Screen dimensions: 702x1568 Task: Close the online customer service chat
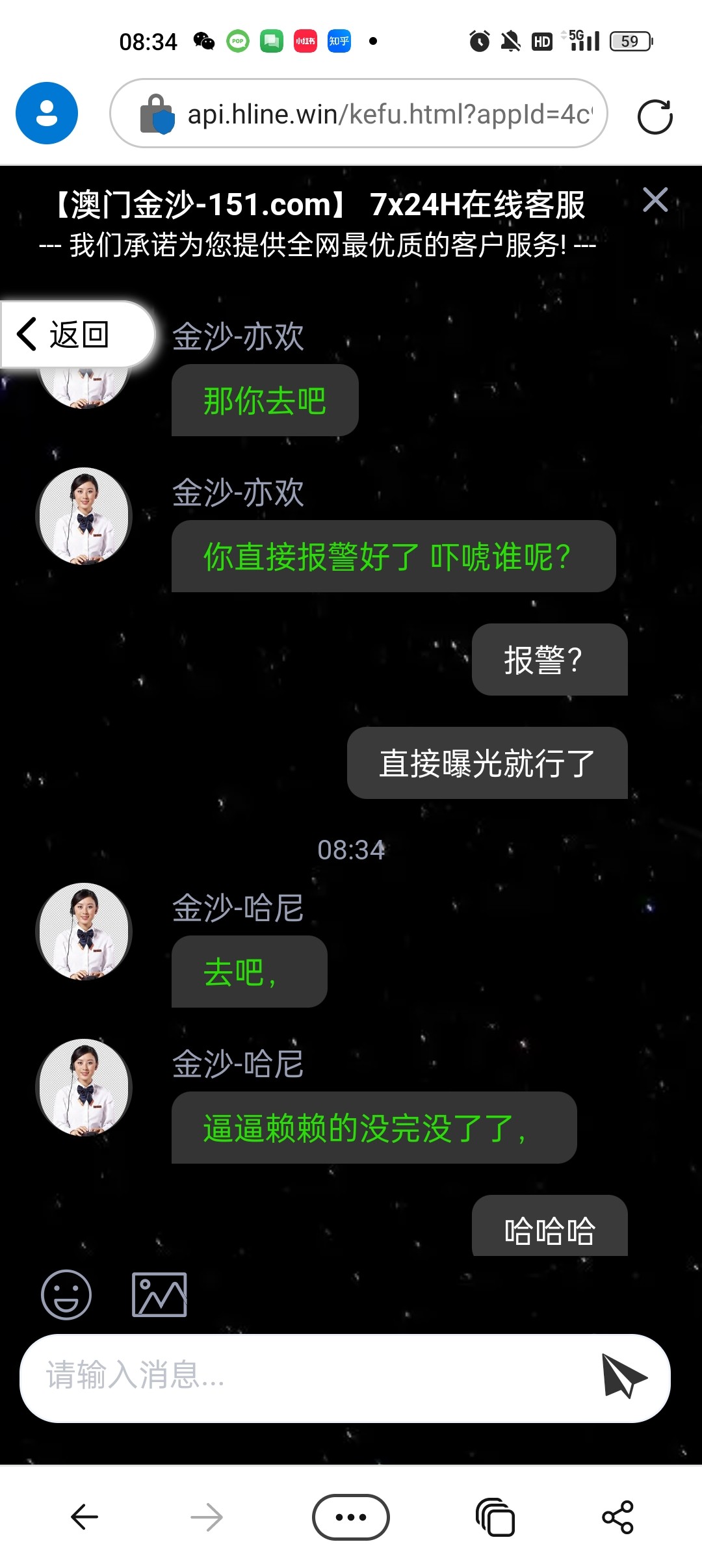pos(655,200)
